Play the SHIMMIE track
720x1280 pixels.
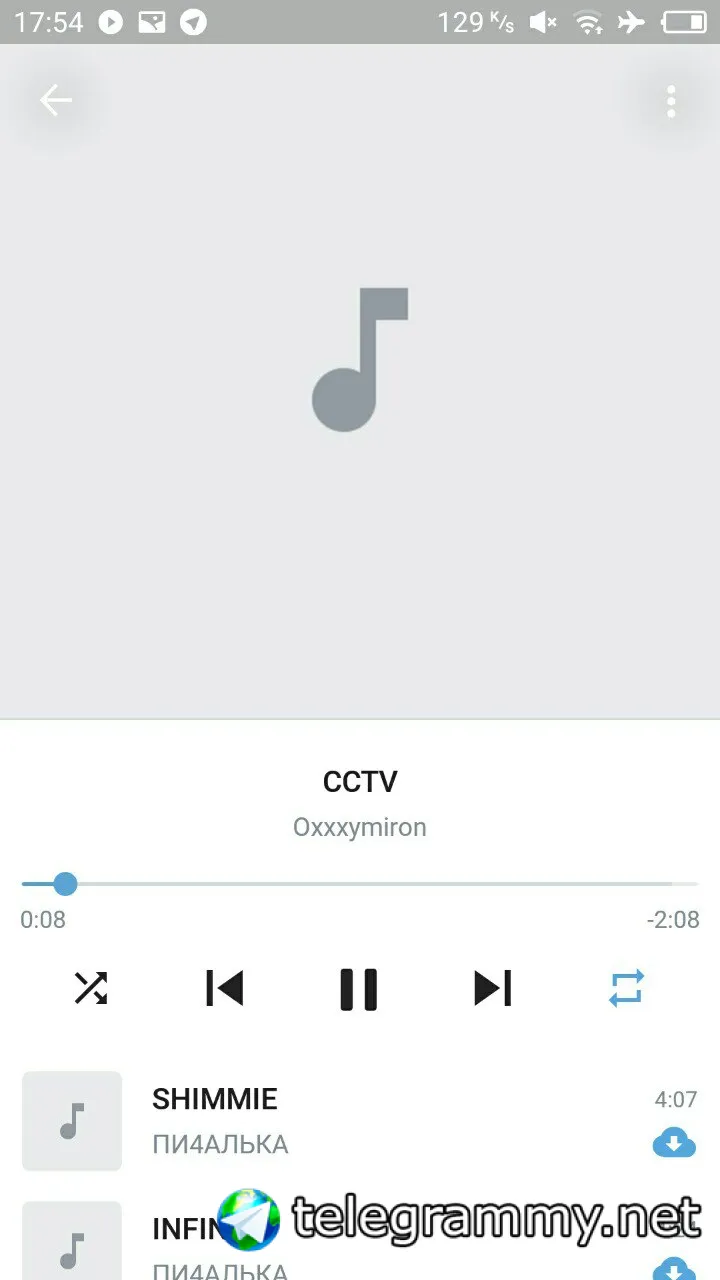click(x=214, y=1099)
